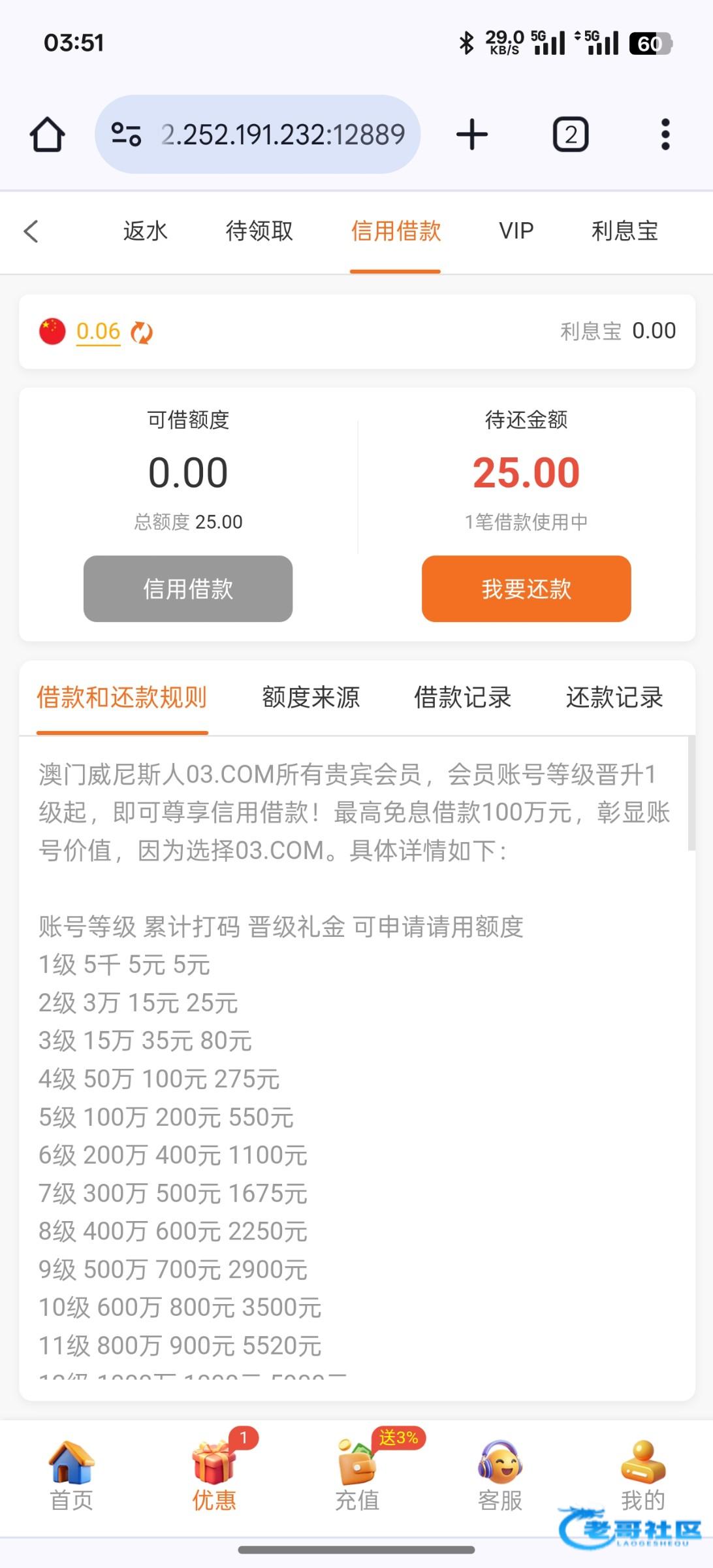View the 借款记录 tab

tap(462, 698)
